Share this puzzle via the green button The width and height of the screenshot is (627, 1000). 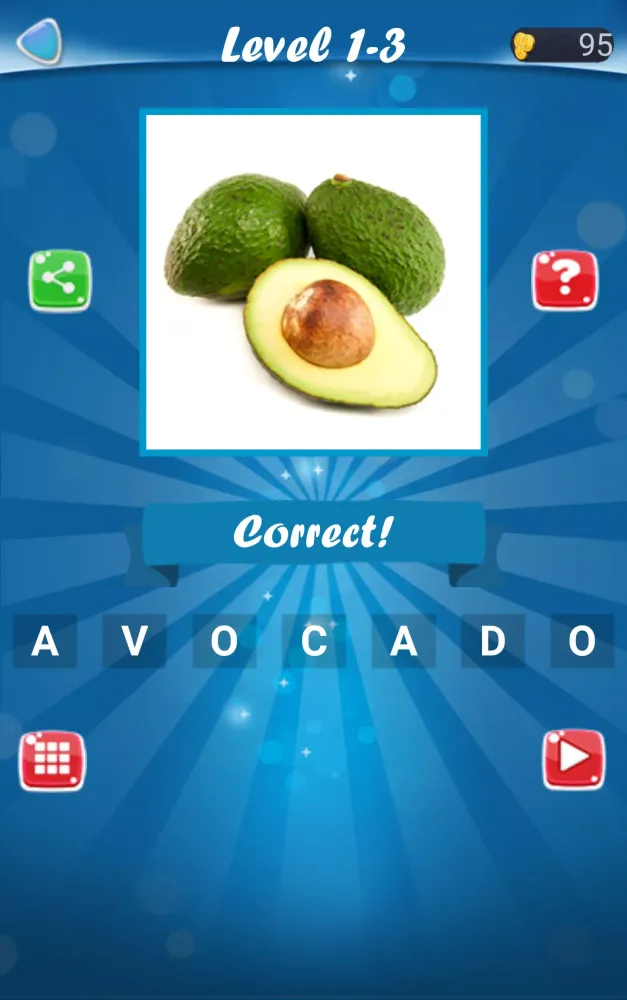tap(60, 280)
